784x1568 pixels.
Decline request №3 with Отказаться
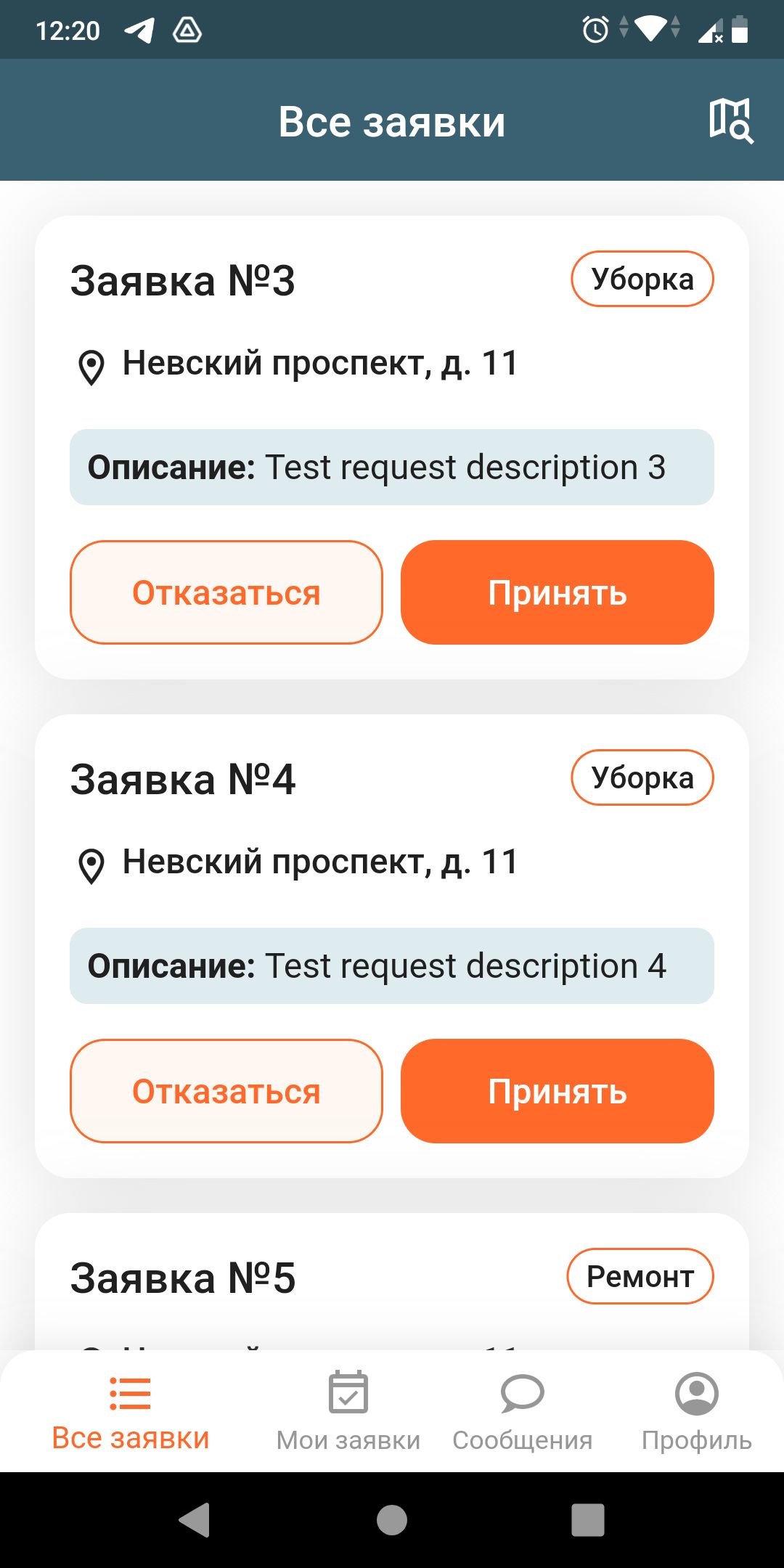click(x=226, y=592)
